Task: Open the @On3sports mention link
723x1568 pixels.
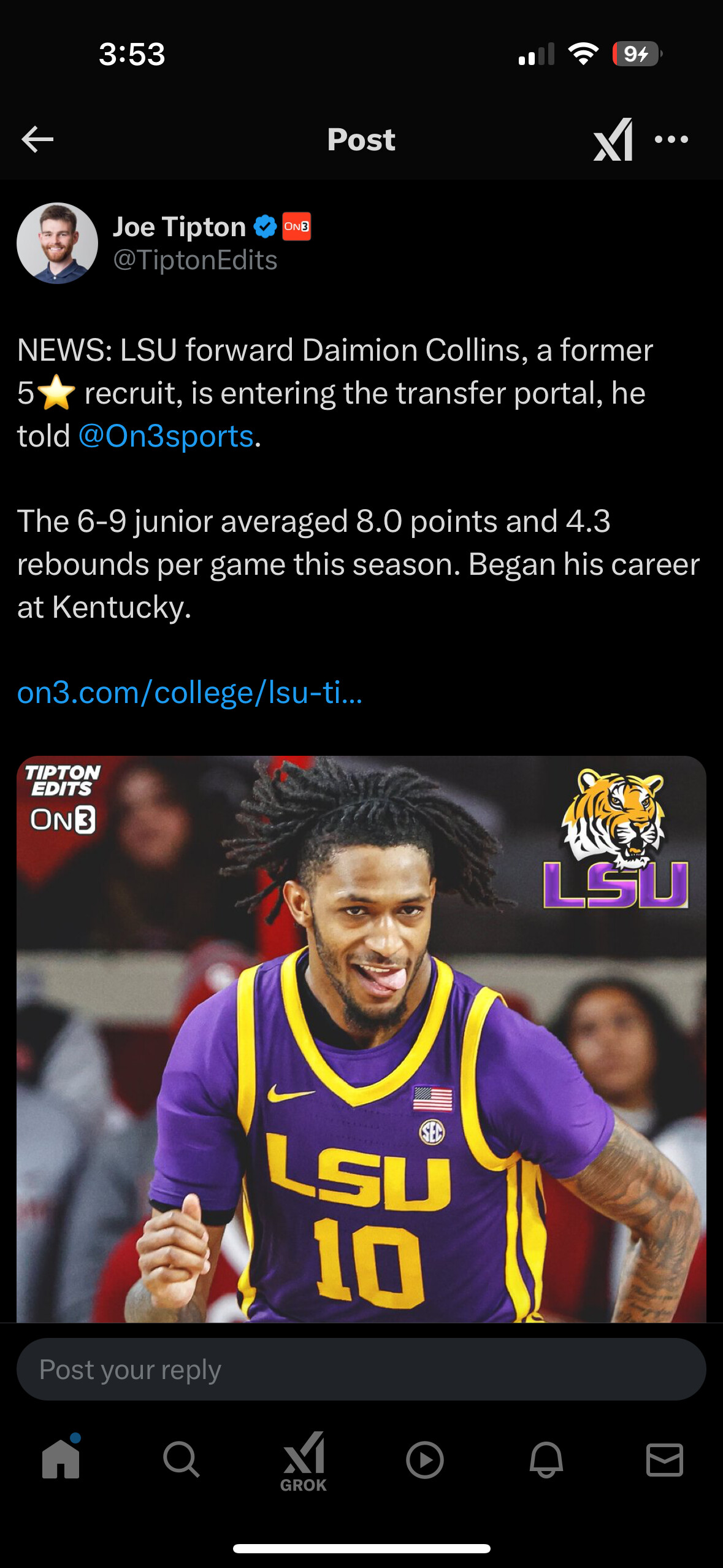Action: [166, 436]
